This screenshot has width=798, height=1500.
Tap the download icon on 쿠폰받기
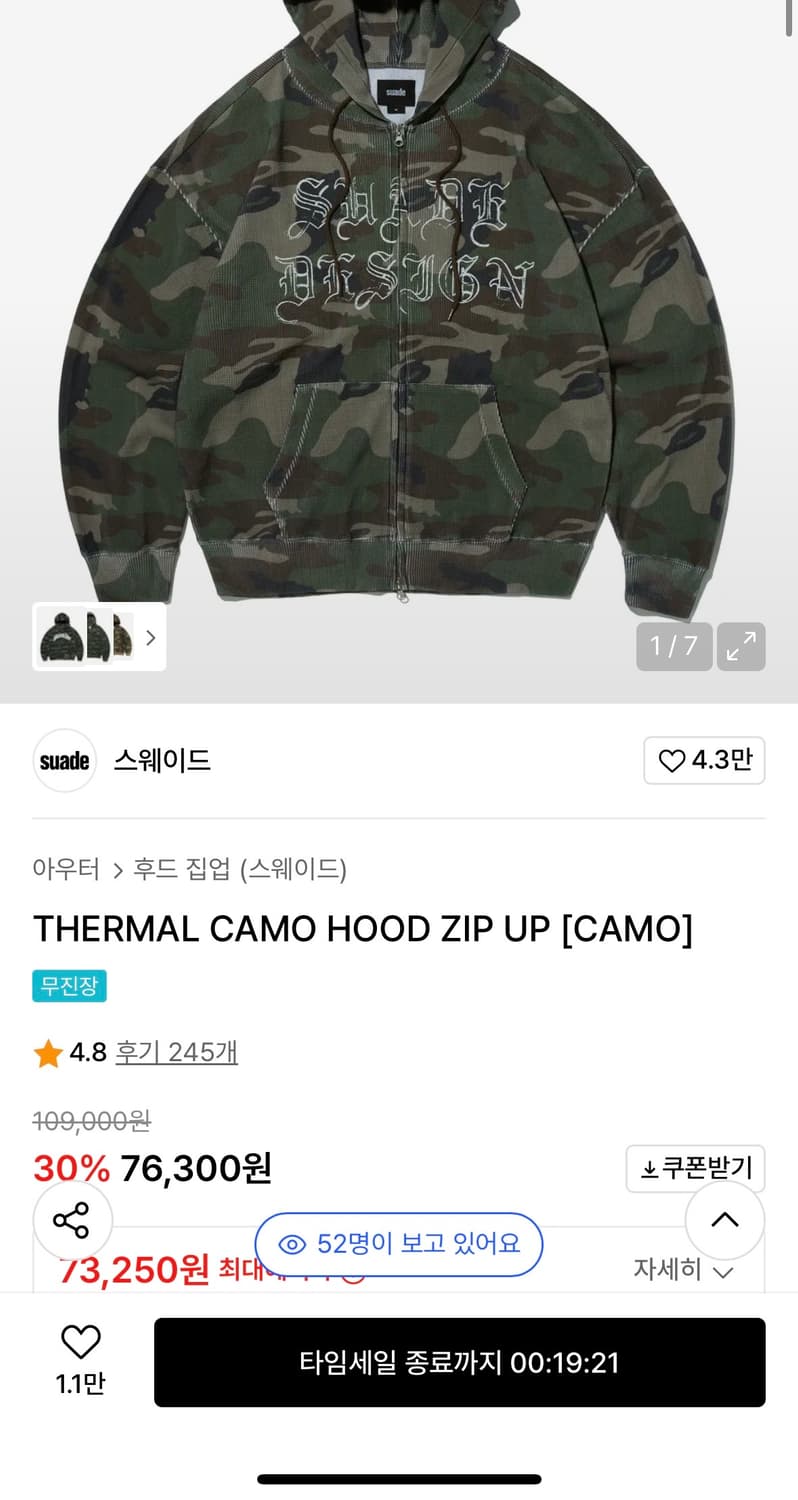pyautogui.click(x=651, y=1168)
